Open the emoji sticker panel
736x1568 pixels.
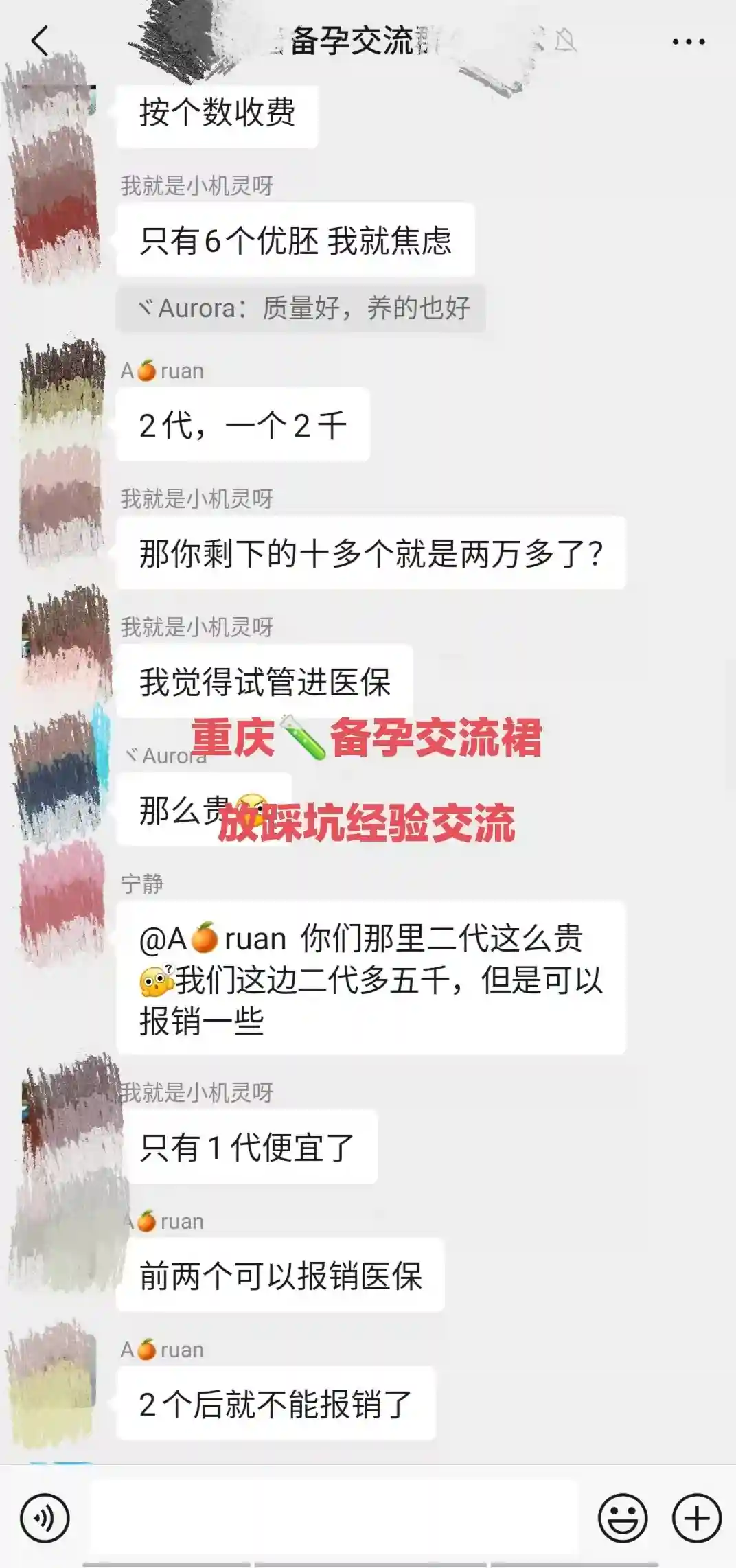point(623,1518)
